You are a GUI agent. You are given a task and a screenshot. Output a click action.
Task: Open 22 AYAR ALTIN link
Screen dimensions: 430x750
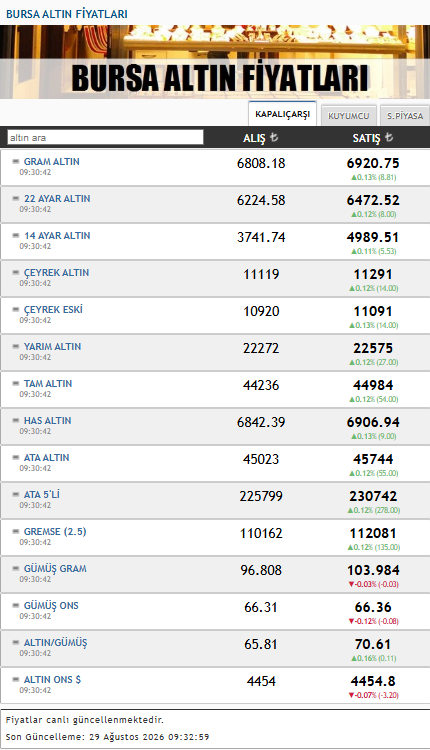[57, 199]
